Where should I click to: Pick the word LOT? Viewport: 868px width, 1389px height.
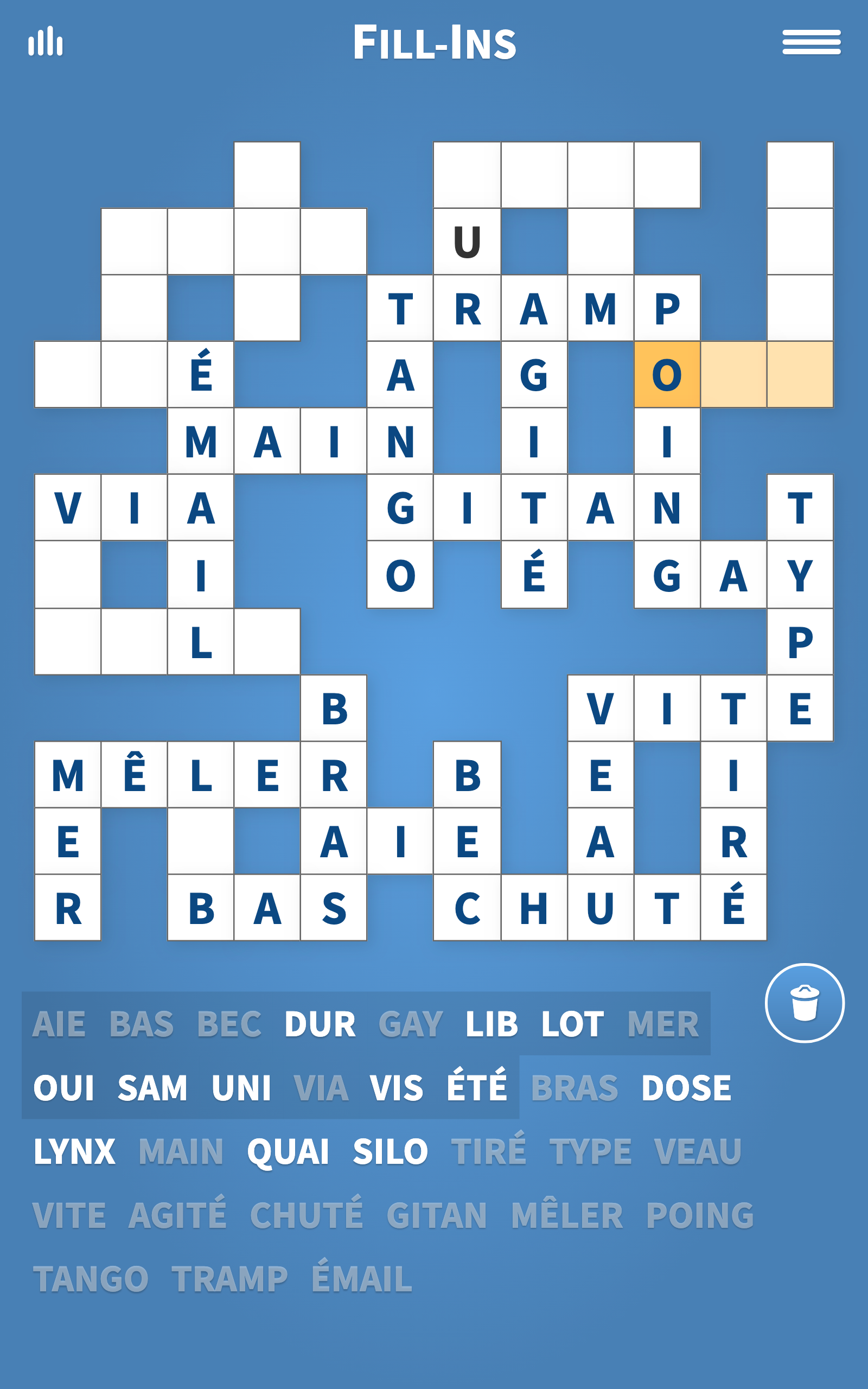[572, 1024]
